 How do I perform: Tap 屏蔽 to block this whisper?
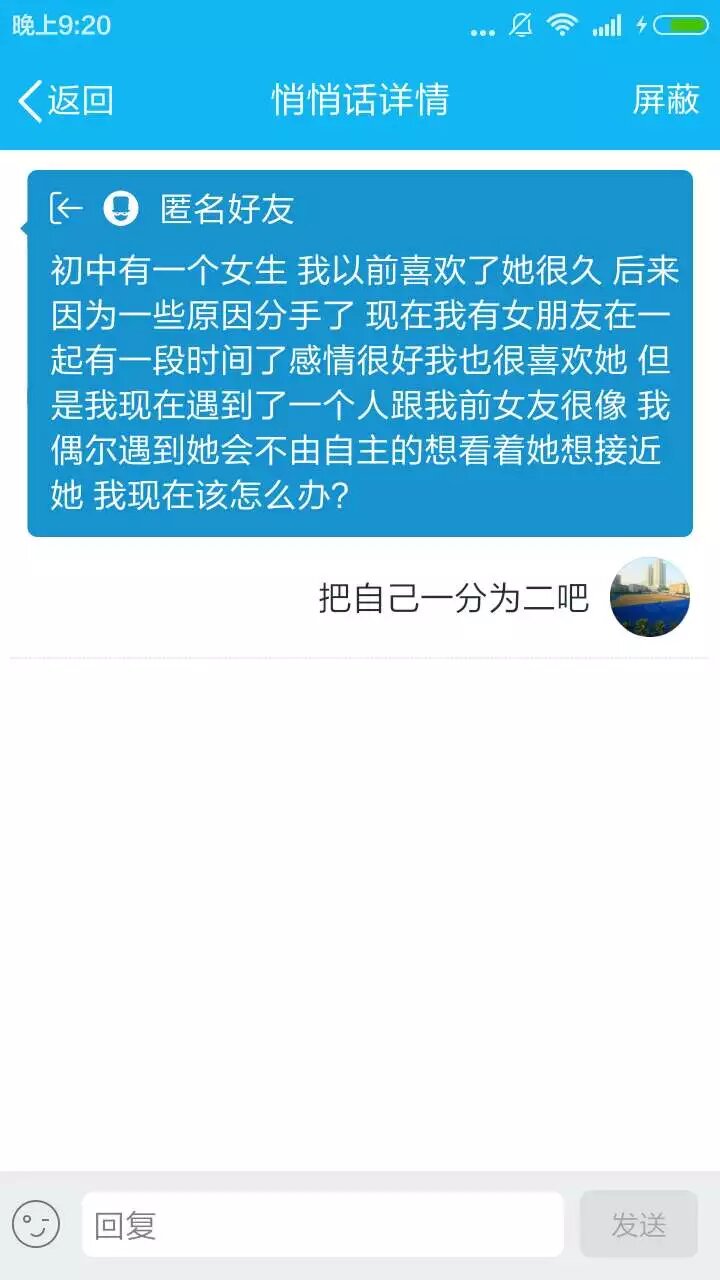tap(666, 100)
